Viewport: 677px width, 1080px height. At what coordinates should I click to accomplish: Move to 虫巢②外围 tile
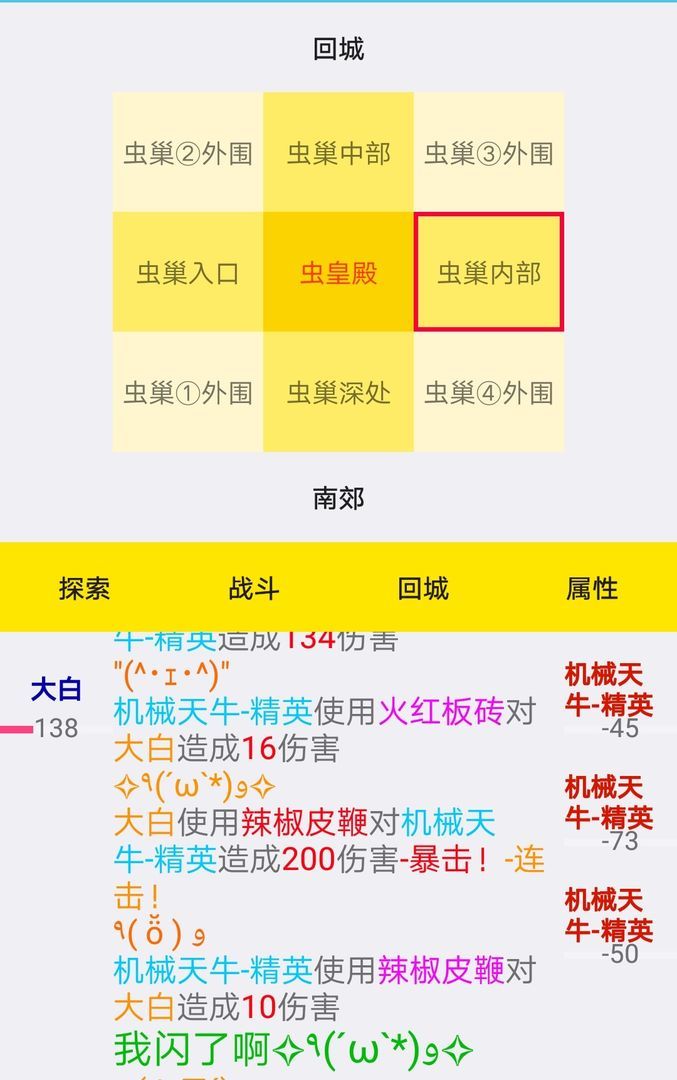click(188, 153)
